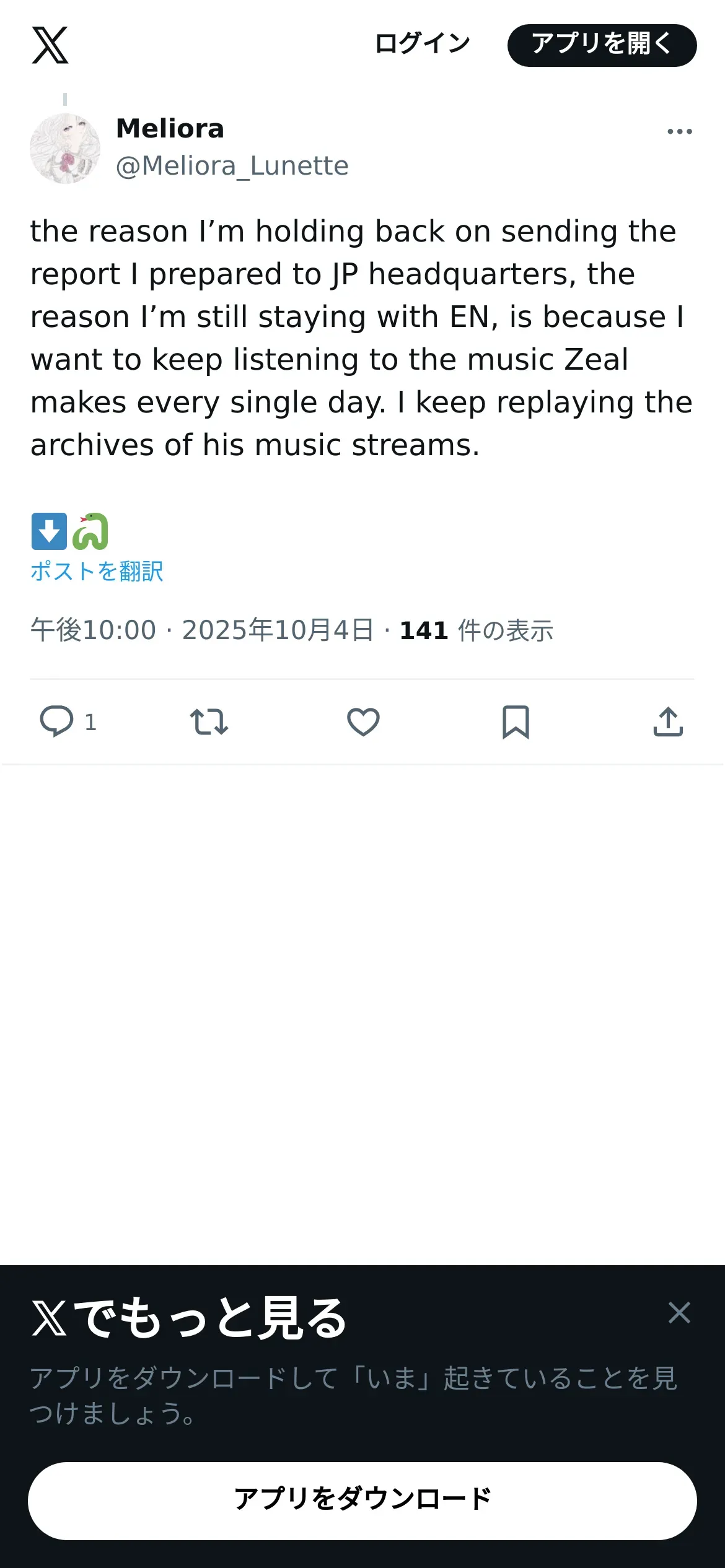Image resolution: width=725 pixels, height=1568 pixels.
Task: Open Meliora's profile avatar
Action: [65, 149]
